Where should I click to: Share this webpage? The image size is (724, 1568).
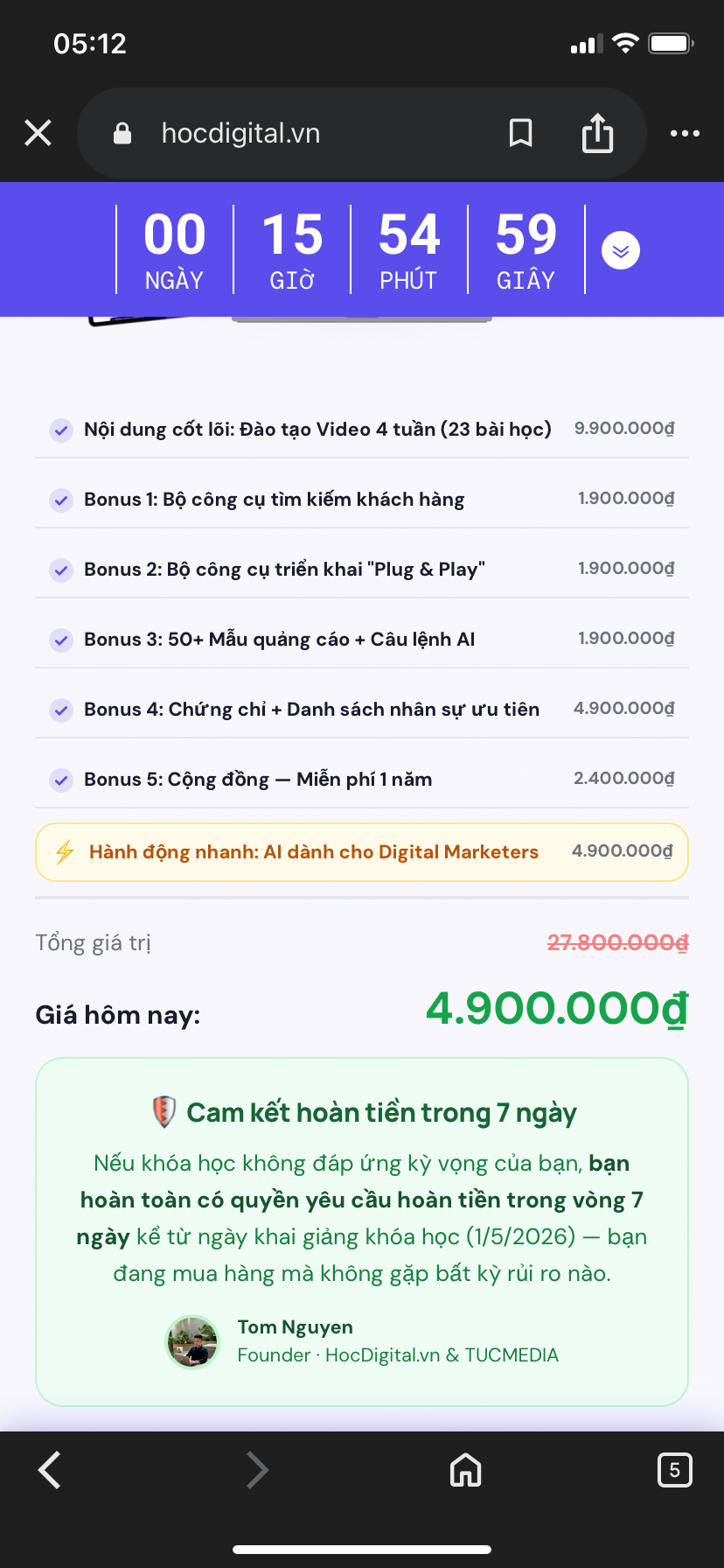[597, 133]
